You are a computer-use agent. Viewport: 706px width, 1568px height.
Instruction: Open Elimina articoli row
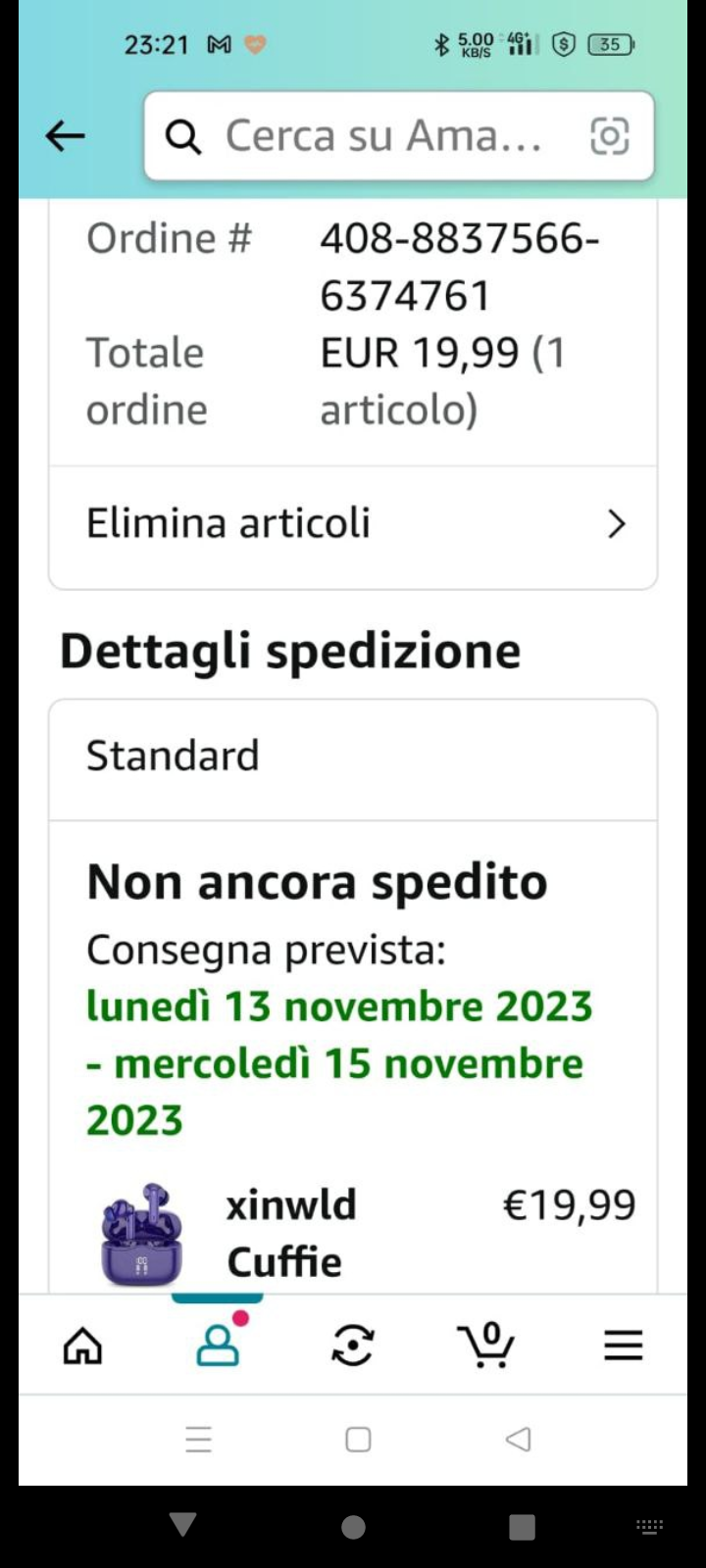(353, 524)
